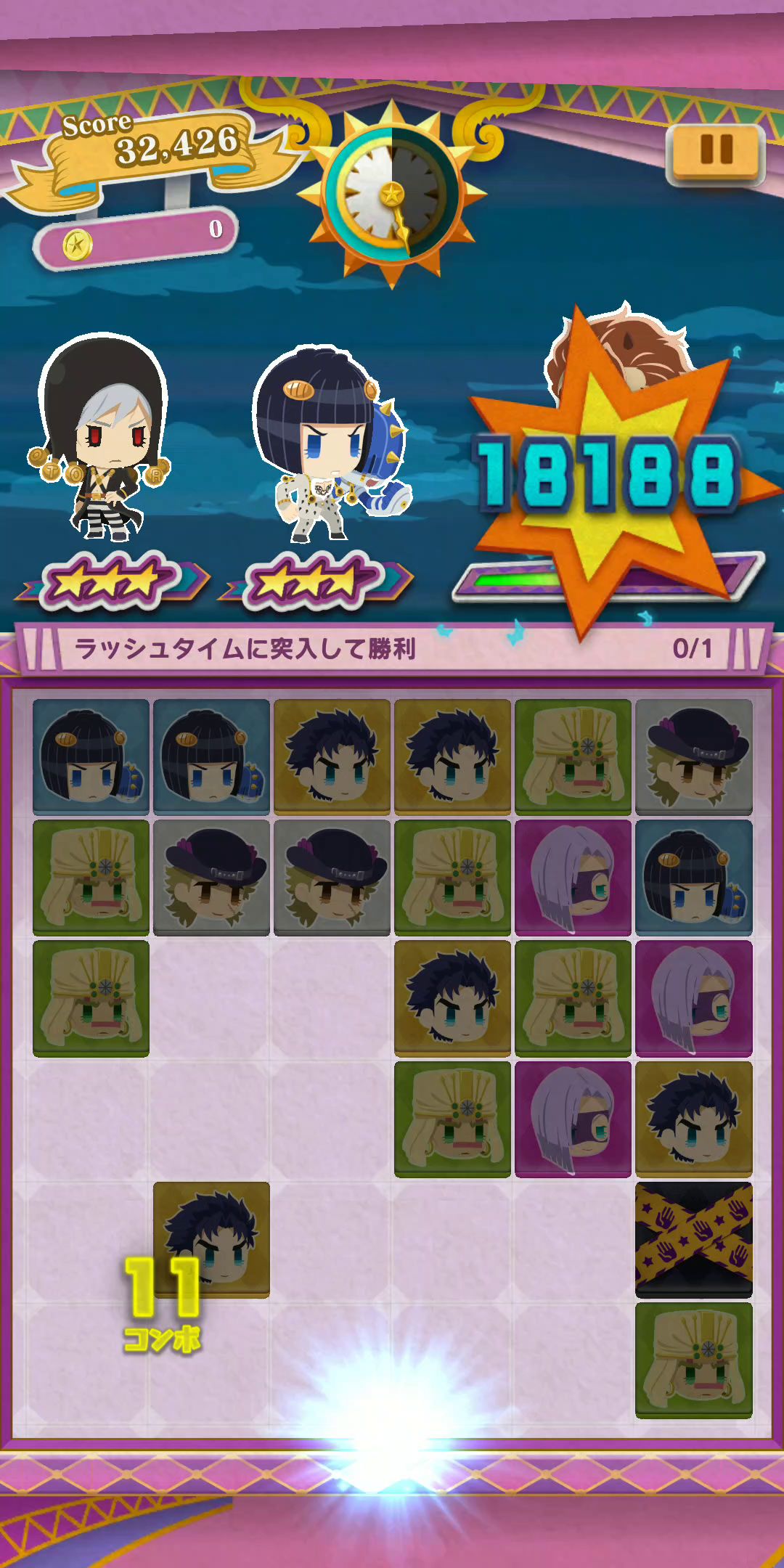
Task: Select the lone tile beside the 11 combo
Action: click(211, 1238)
